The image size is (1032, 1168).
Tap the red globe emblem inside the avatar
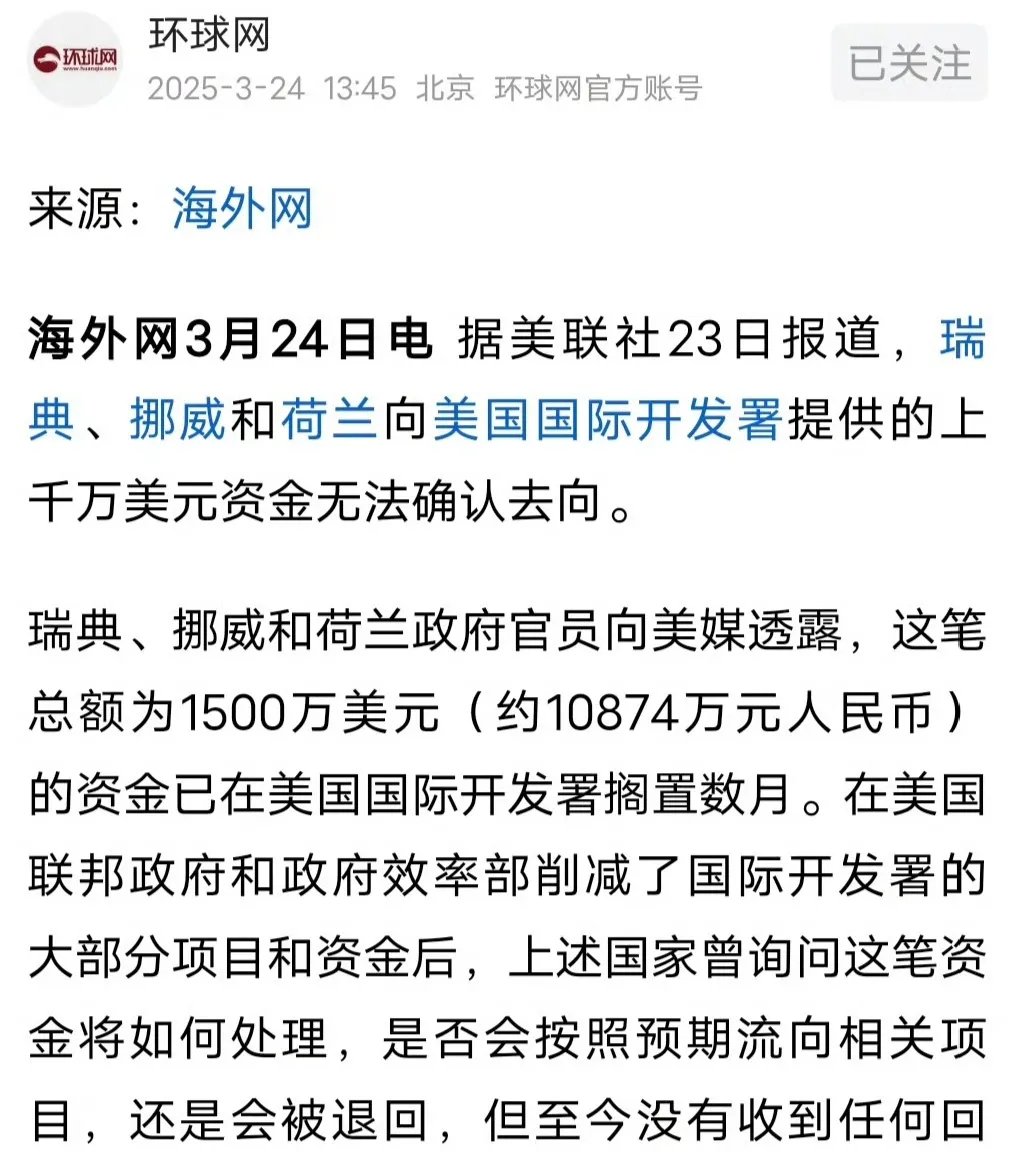pyautogui.click(x=48, y=58)
